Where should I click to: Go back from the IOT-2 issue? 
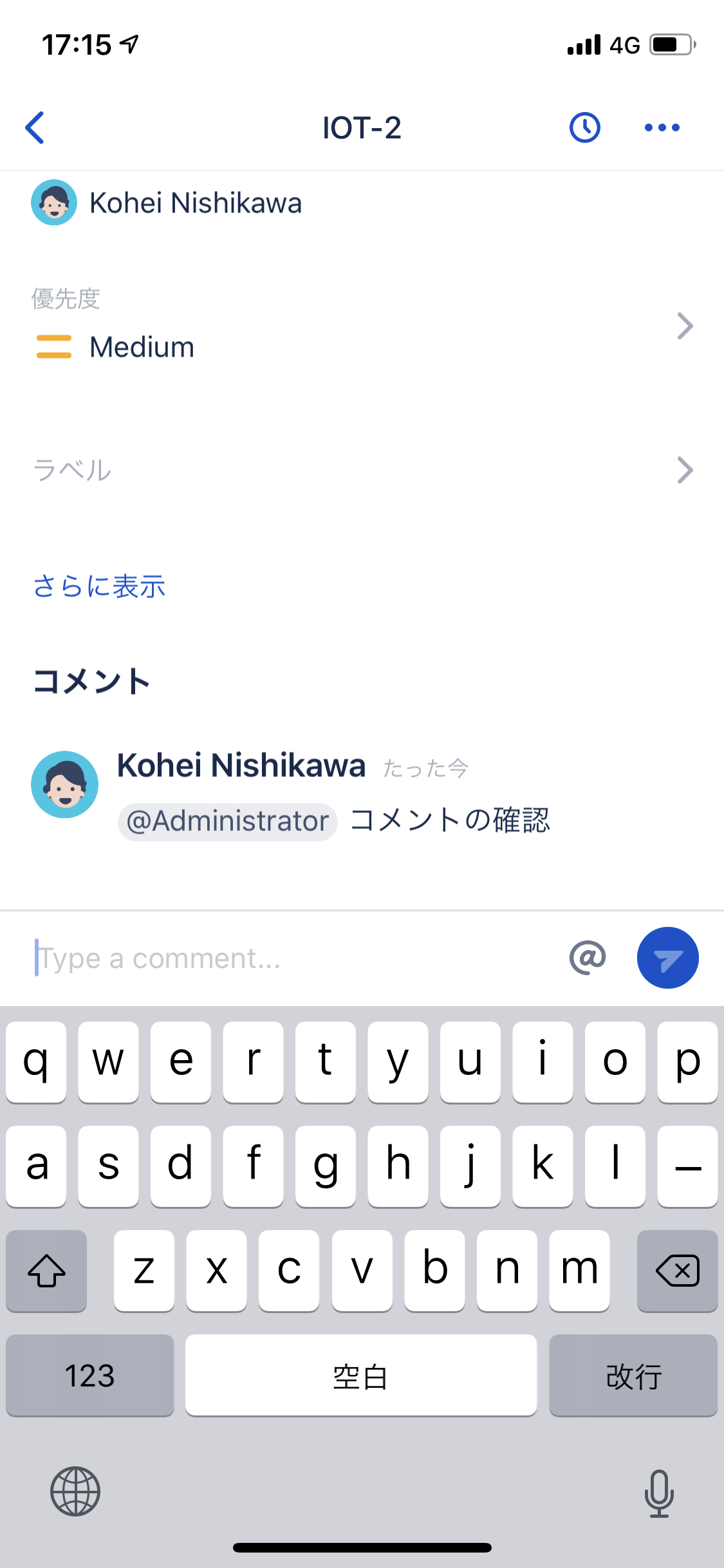click(35, 127)
